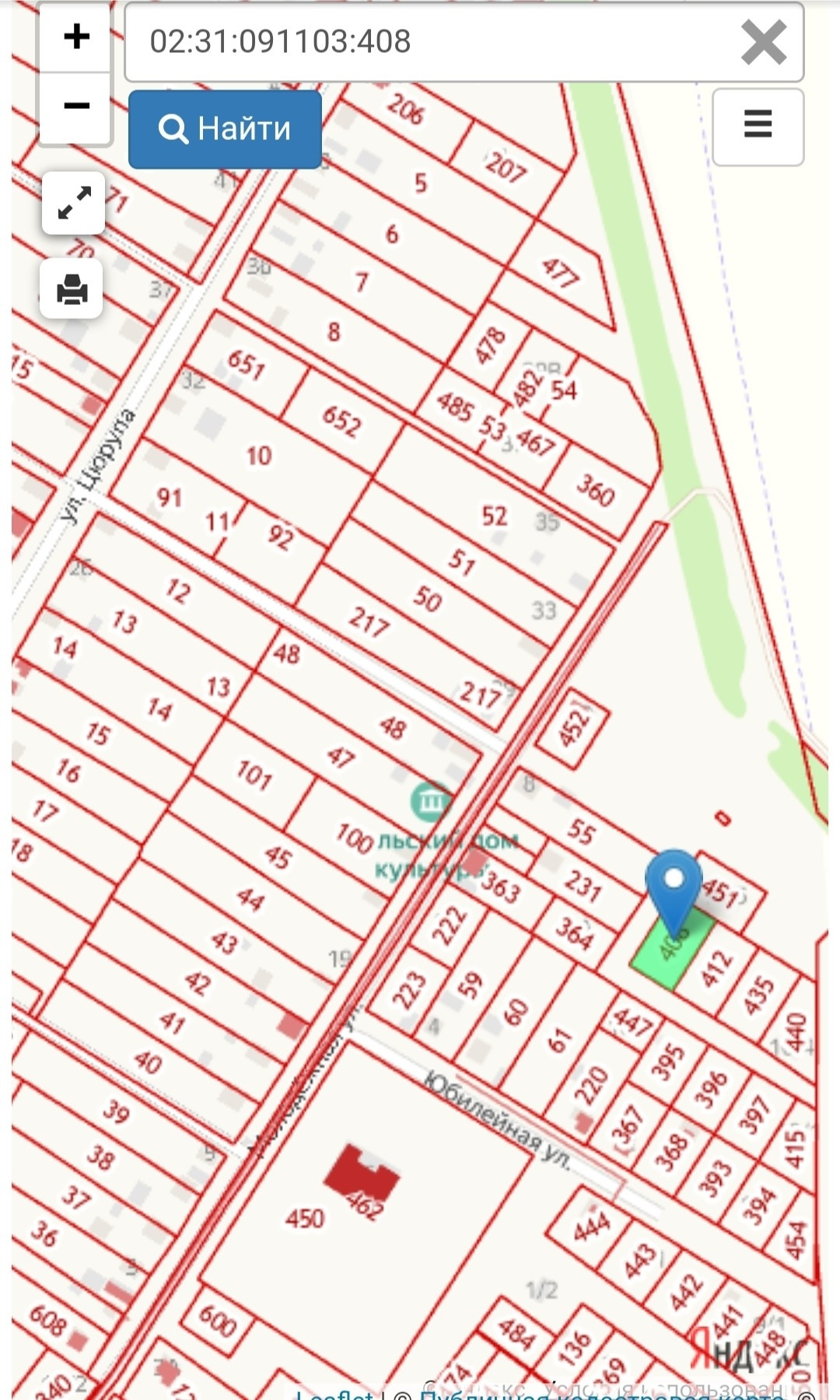Open the Leaflet attribution link
This screenshot has width=840, height=1400.
tap(334, 1393)
